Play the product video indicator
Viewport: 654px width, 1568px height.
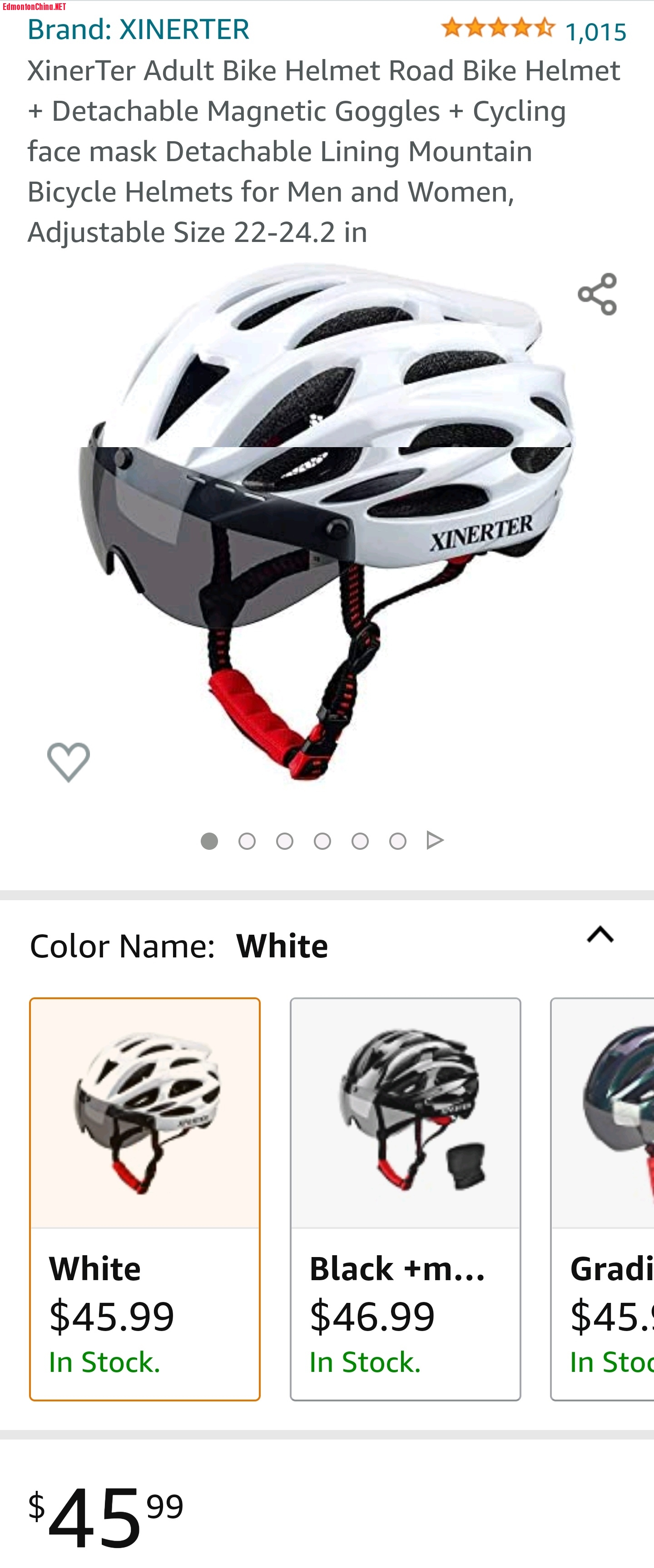[435, 841]
